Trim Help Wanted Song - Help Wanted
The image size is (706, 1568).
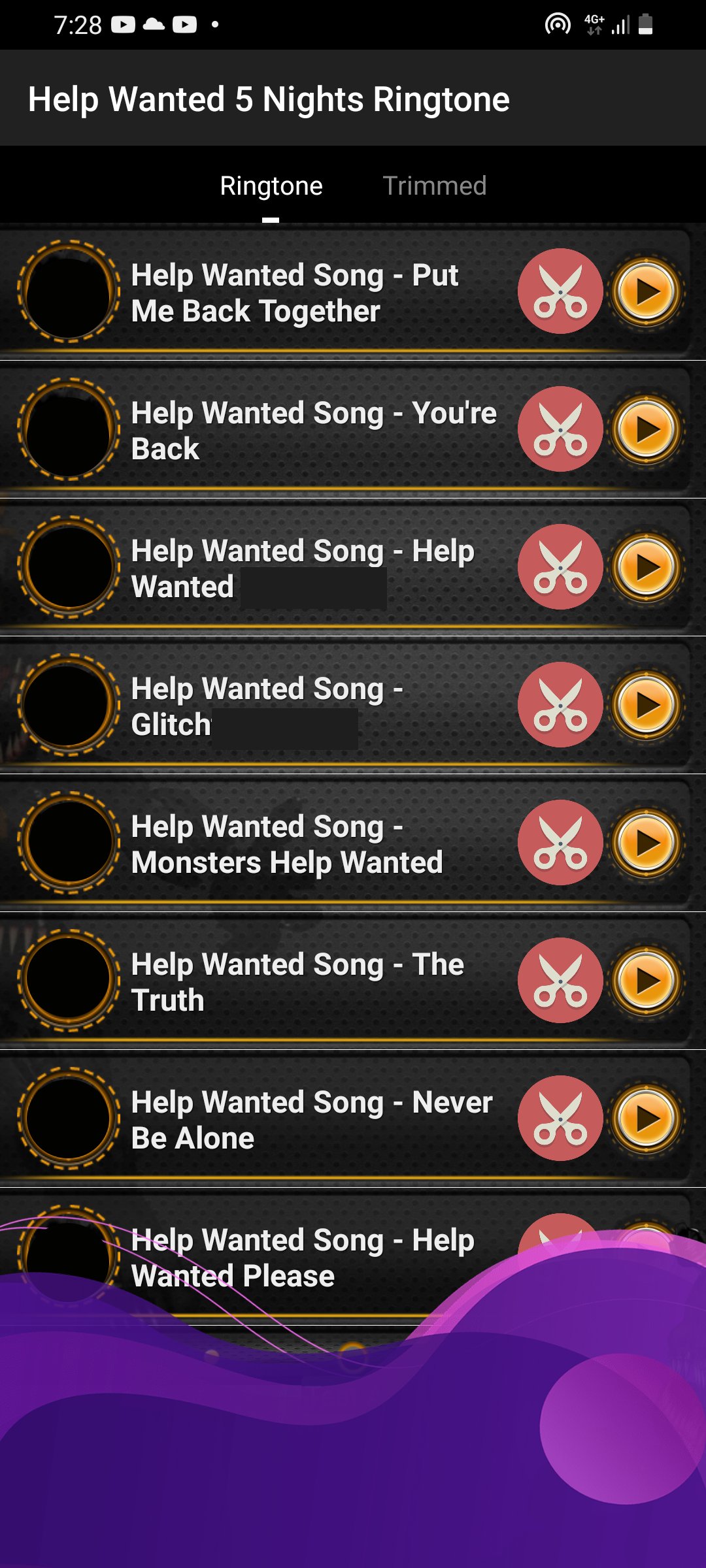tap(560, 567)
